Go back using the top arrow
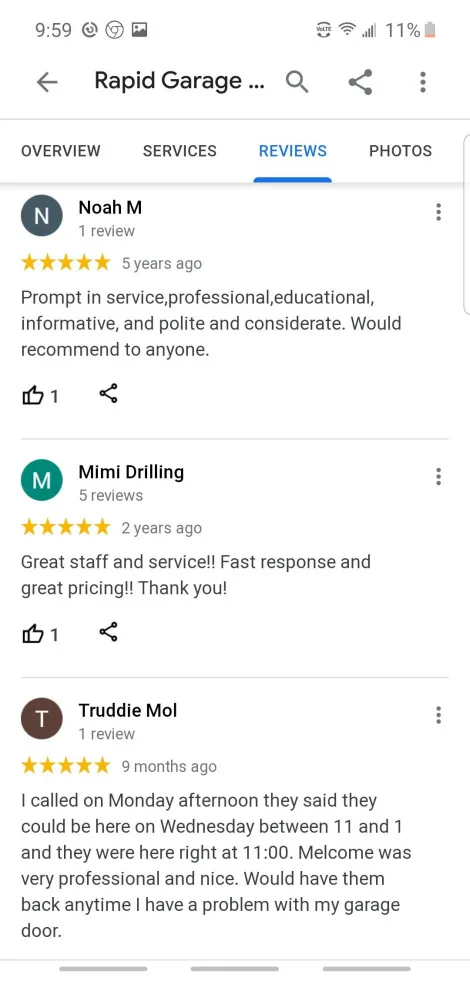 pos(47,82)
